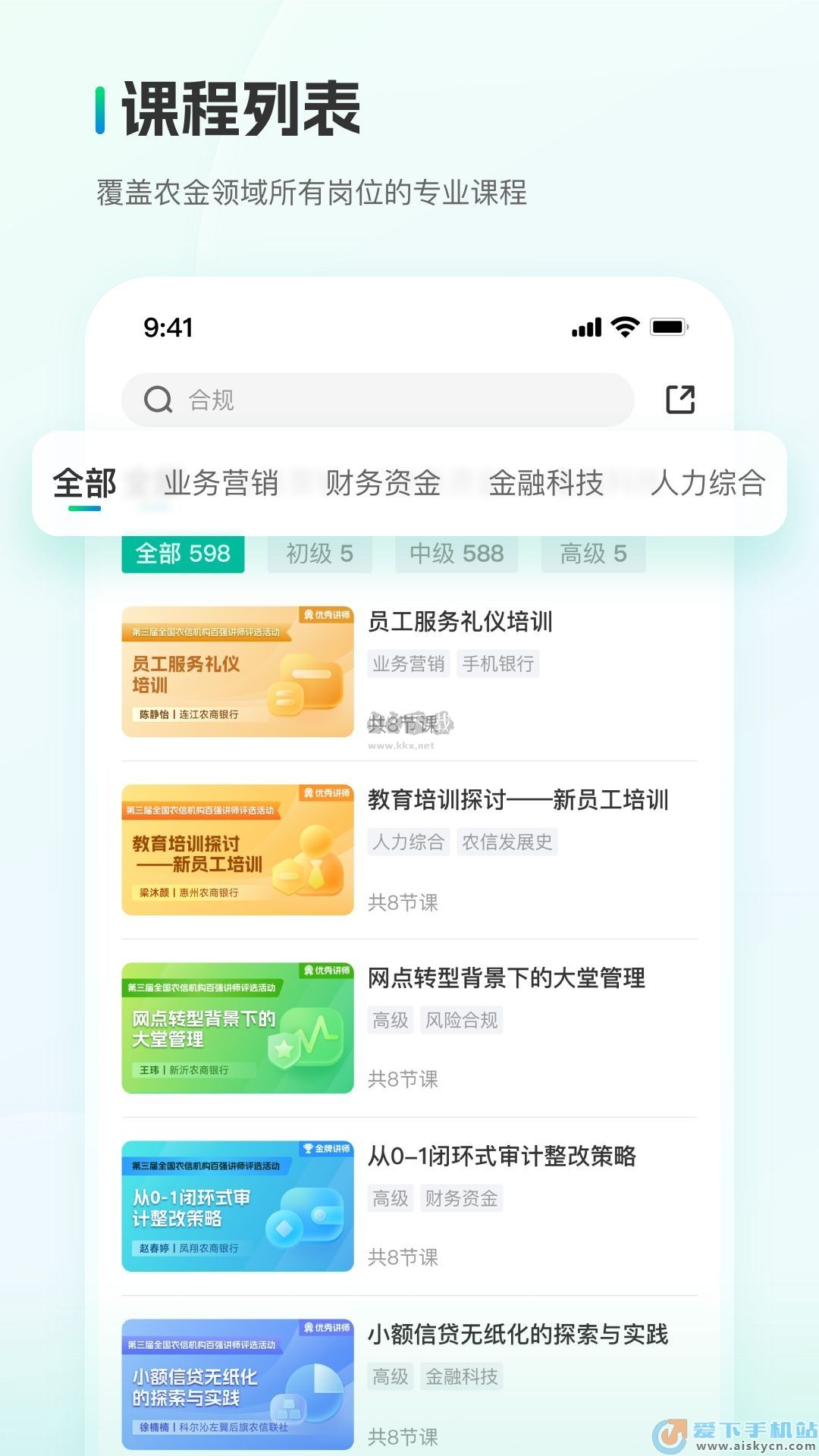Screen dimensions: 819x1456
Task: Select the 全部 598 filter chip
Action: 184,554
